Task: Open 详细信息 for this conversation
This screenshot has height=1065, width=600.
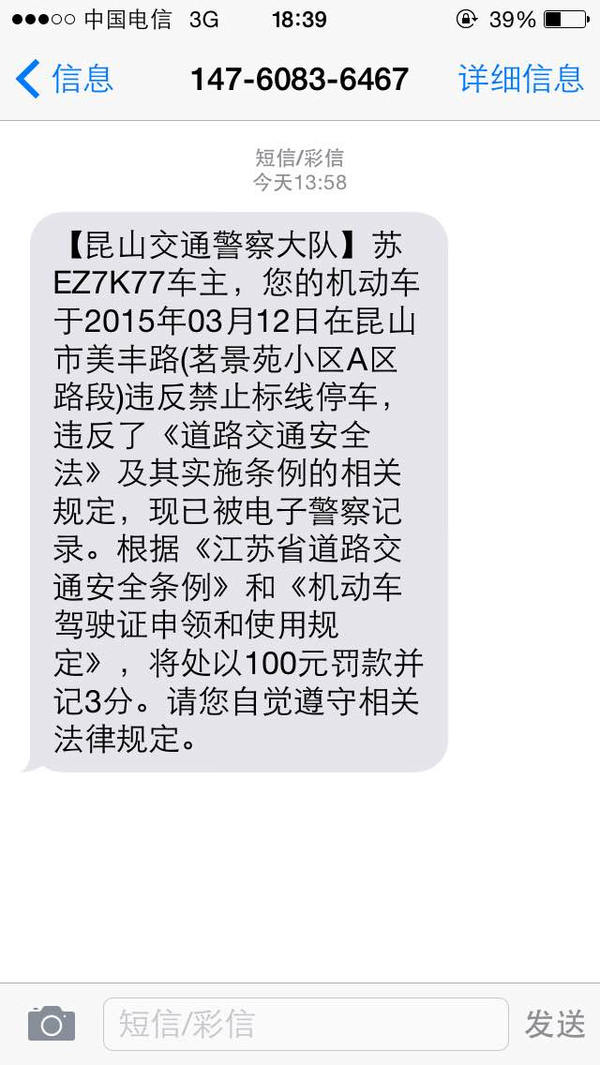Action: pos(521,79)
